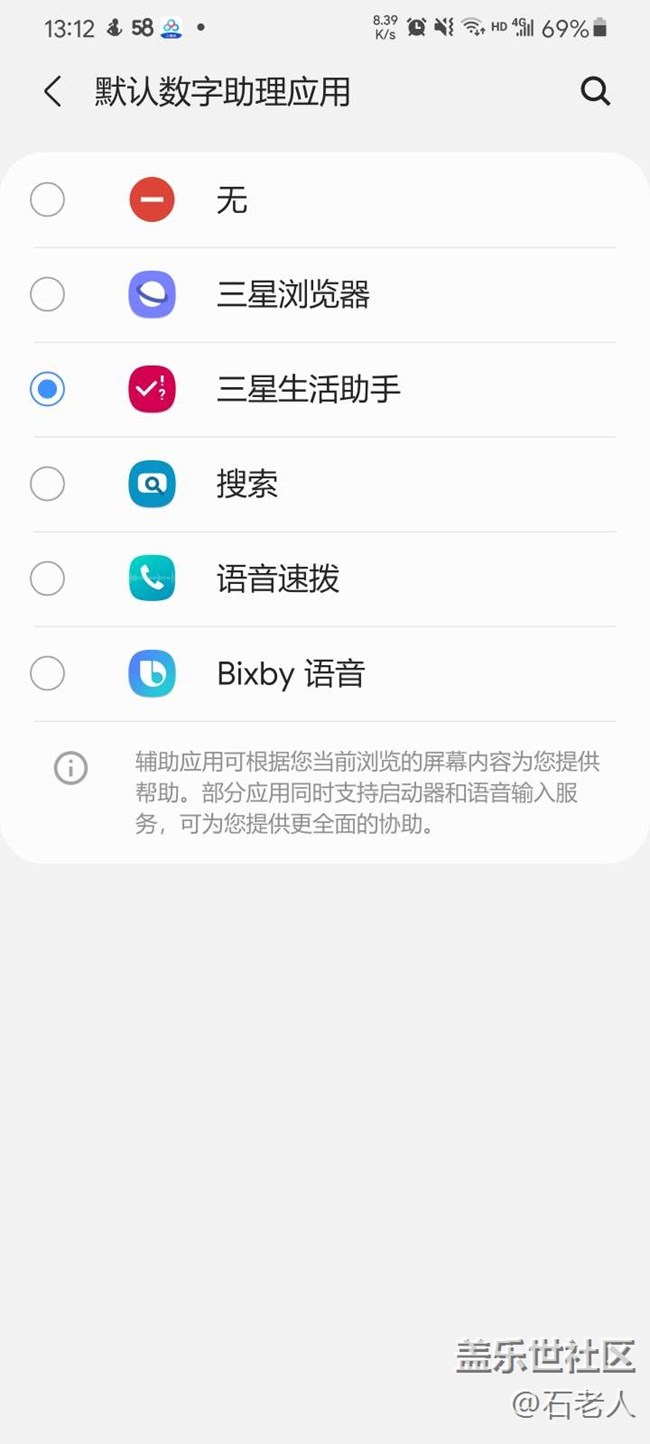The width and height of the screenshot is (650, 1444).
Task: Open the search magnifier icon
Action: click(x=595, y=92)
